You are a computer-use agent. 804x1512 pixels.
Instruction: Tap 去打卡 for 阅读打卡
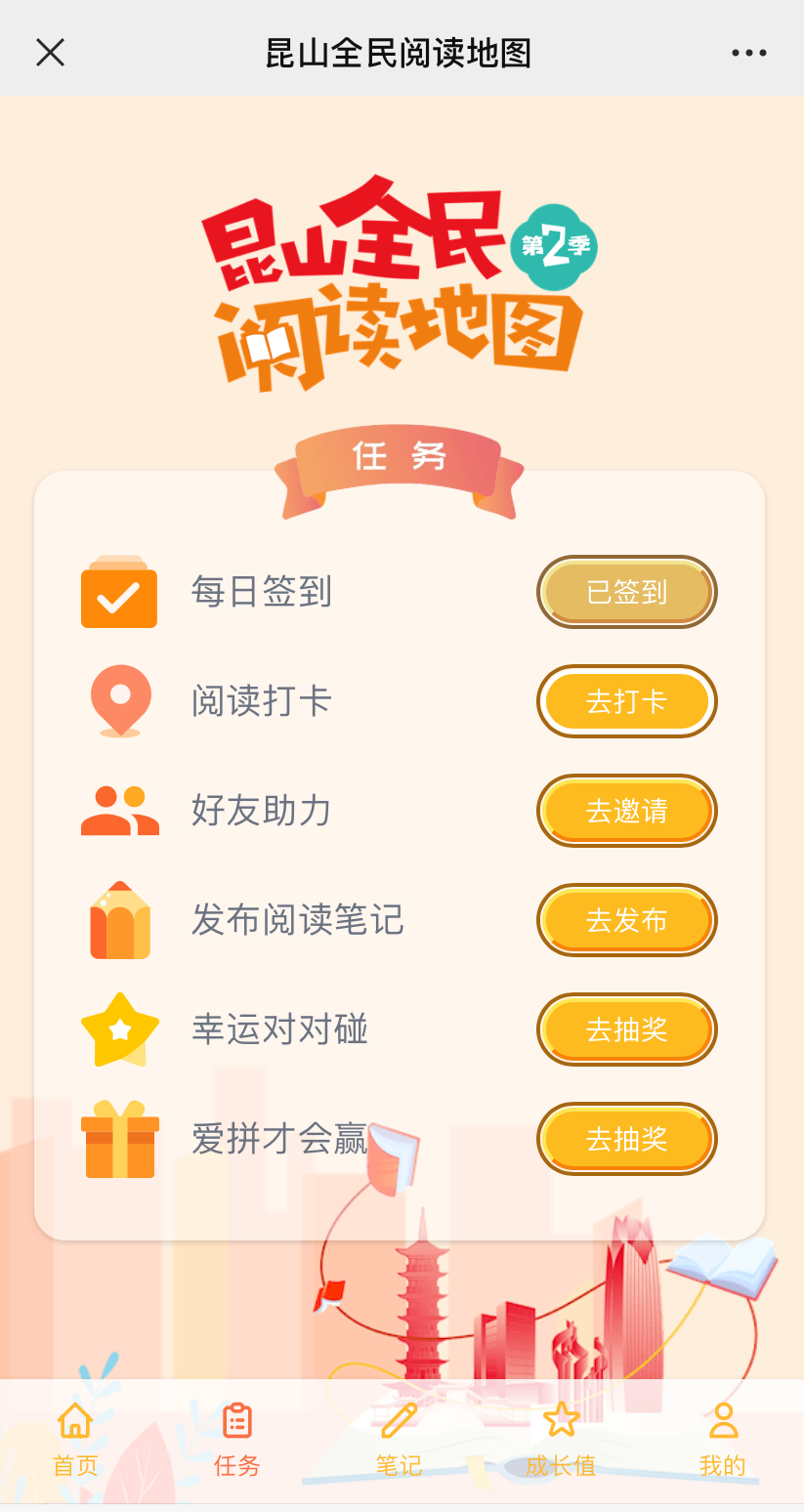tap(626, 701)
